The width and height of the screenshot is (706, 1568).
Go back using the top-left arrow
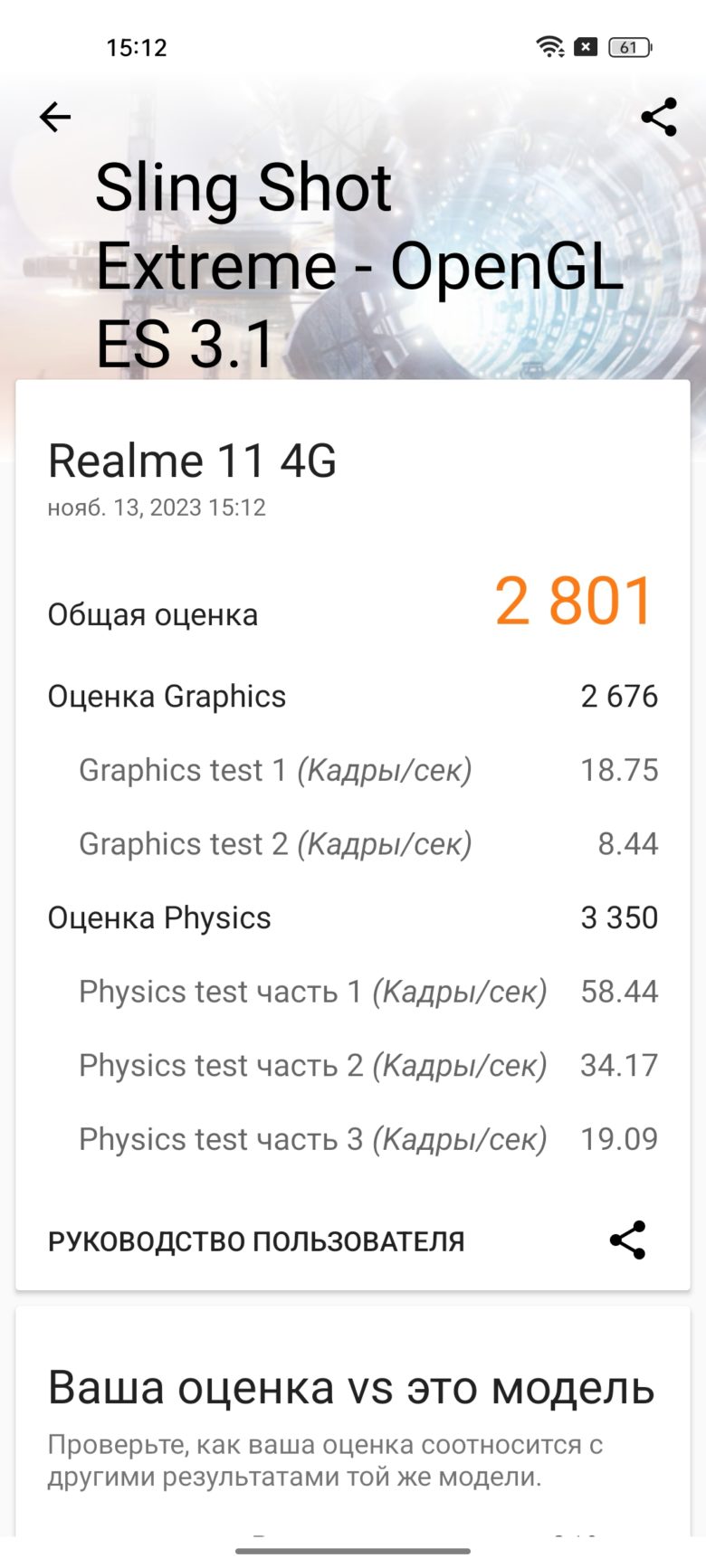[55, 117]
